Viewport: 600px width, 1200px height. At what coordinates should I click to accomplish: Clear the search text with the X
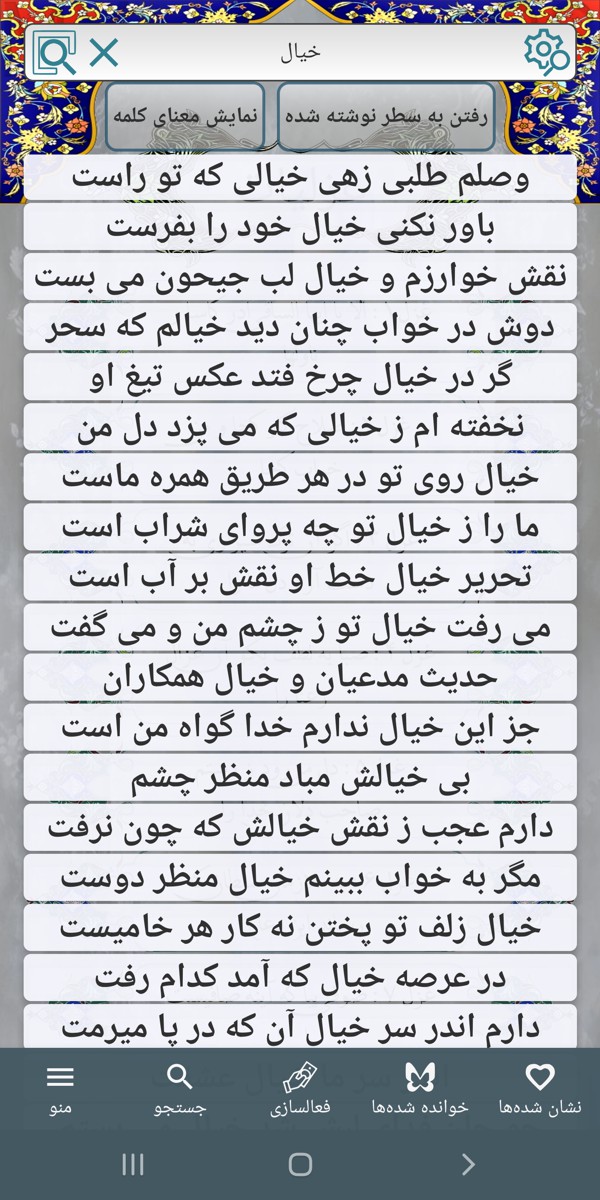[x=104, y=52]
